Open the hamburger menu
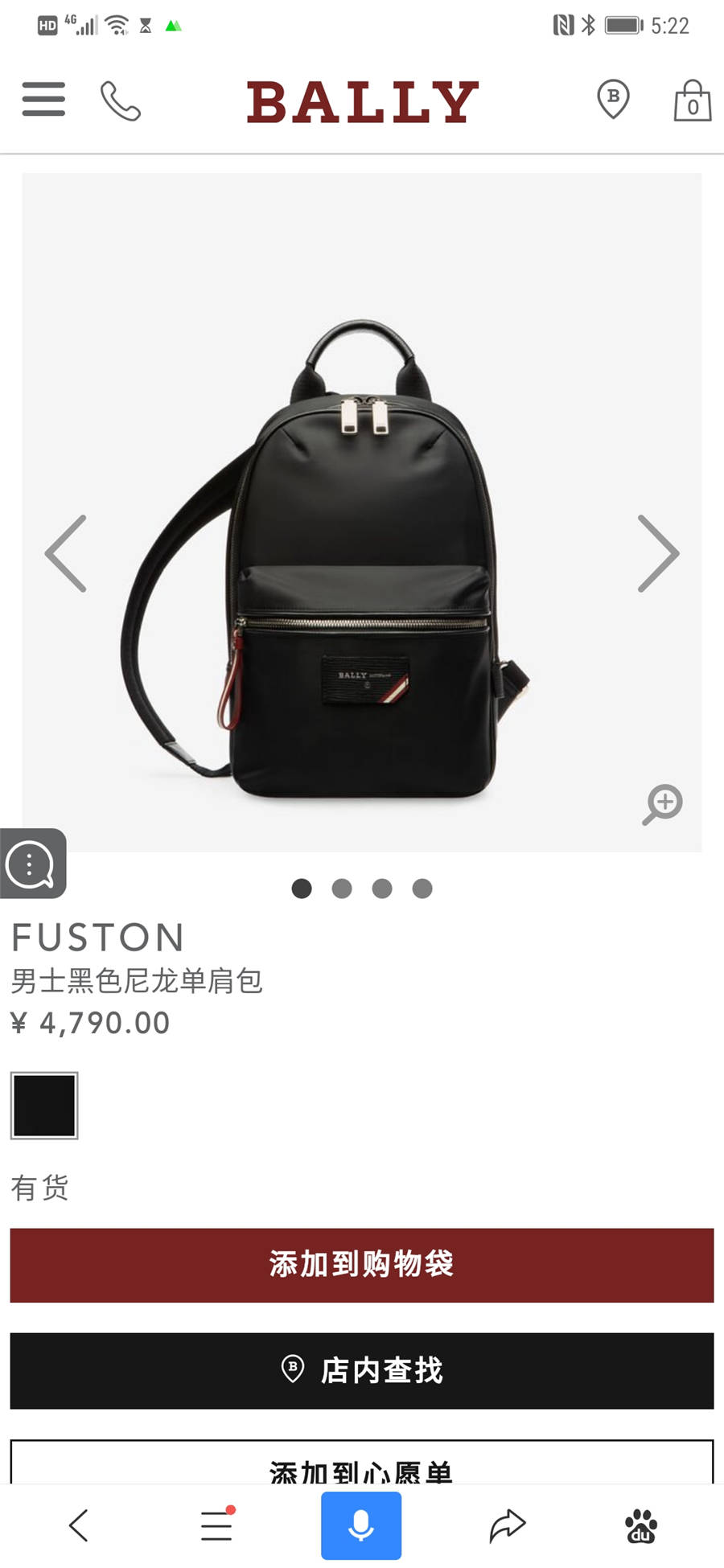This screenshot has width=724, height=1568. click(x=43, y=100)
